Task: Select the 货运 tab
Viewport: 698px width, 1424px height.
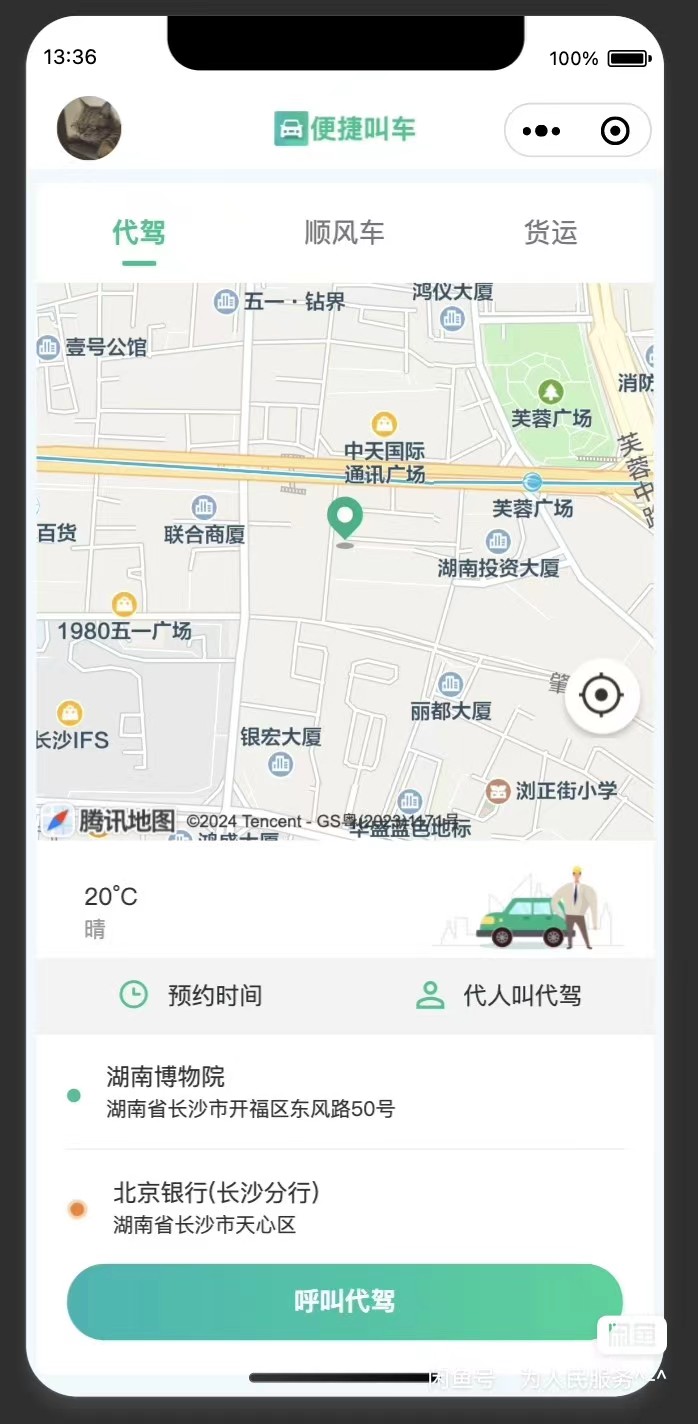Action: click(550, 233)
